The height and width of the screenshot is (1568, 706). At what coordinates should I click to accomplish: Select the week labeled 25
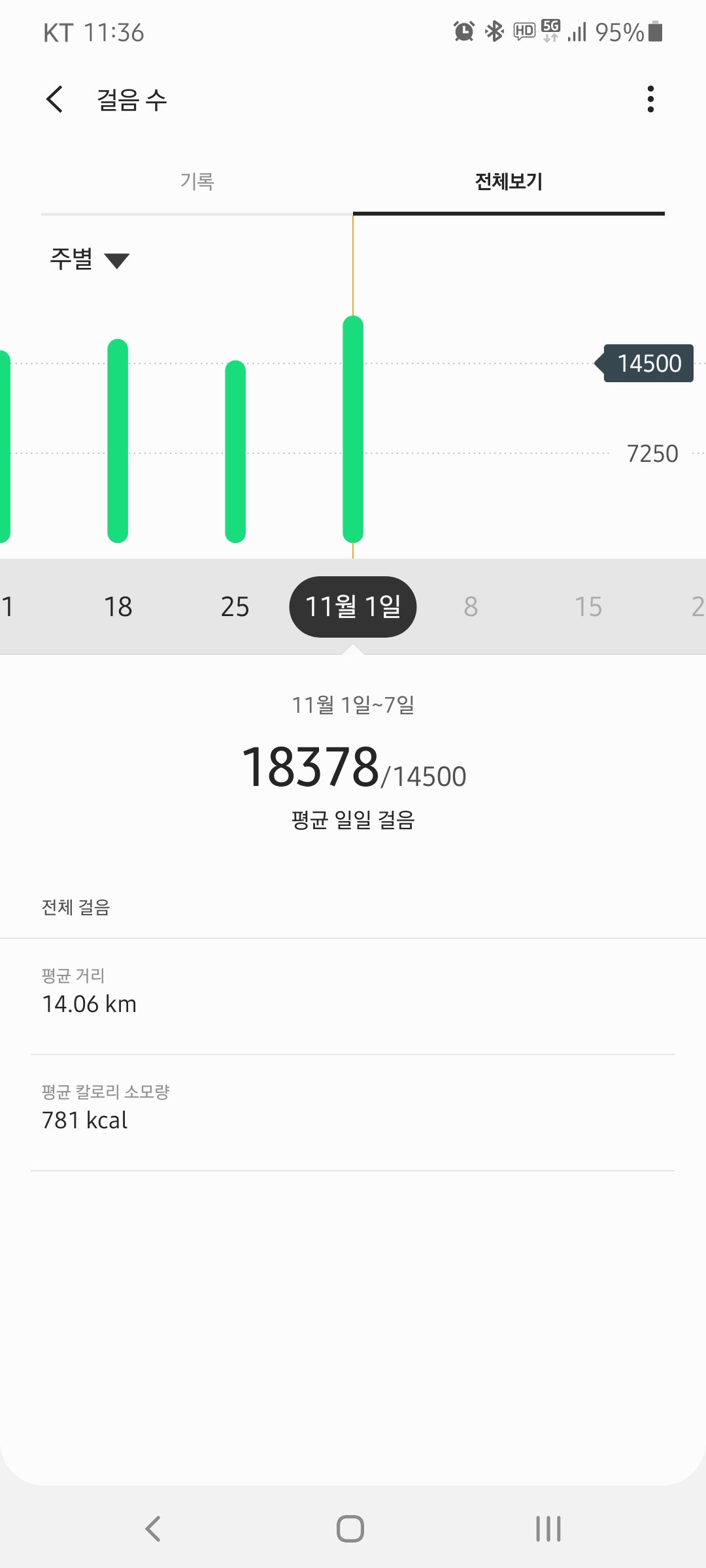pyautogui.click(x=235, y=606)
